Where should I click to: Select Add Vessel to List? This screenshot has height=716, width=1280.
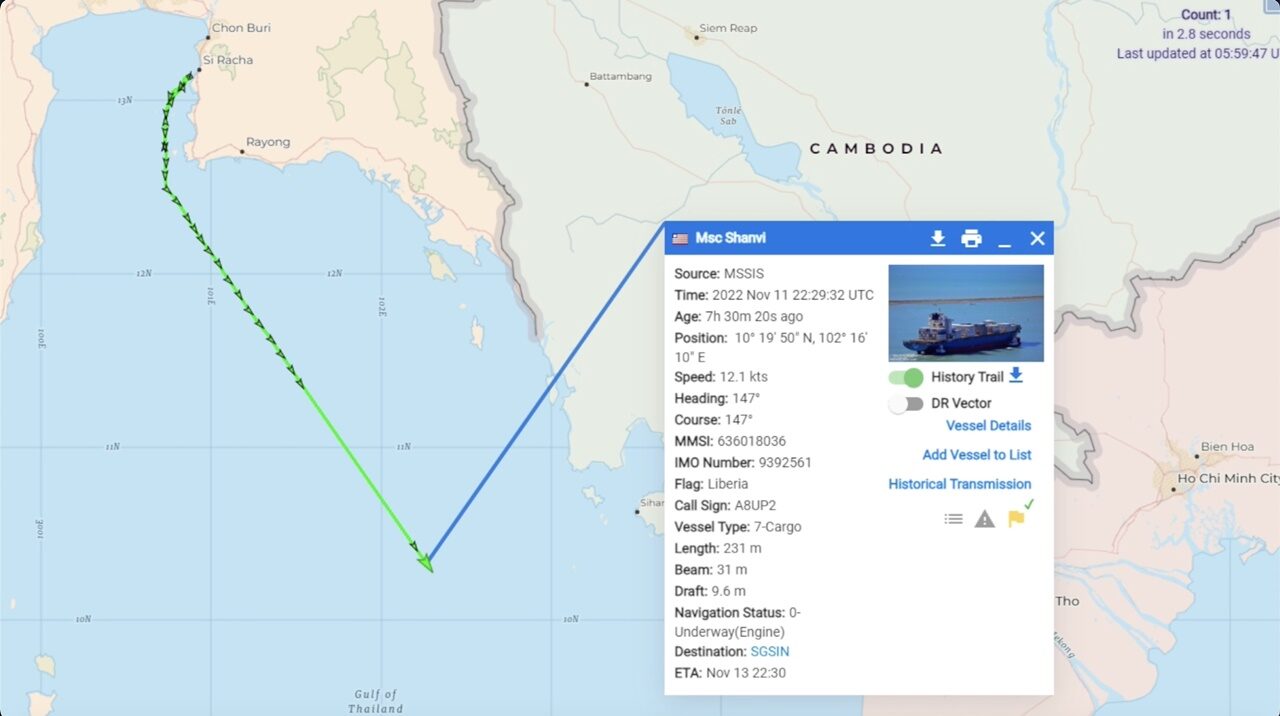[976, 455]
